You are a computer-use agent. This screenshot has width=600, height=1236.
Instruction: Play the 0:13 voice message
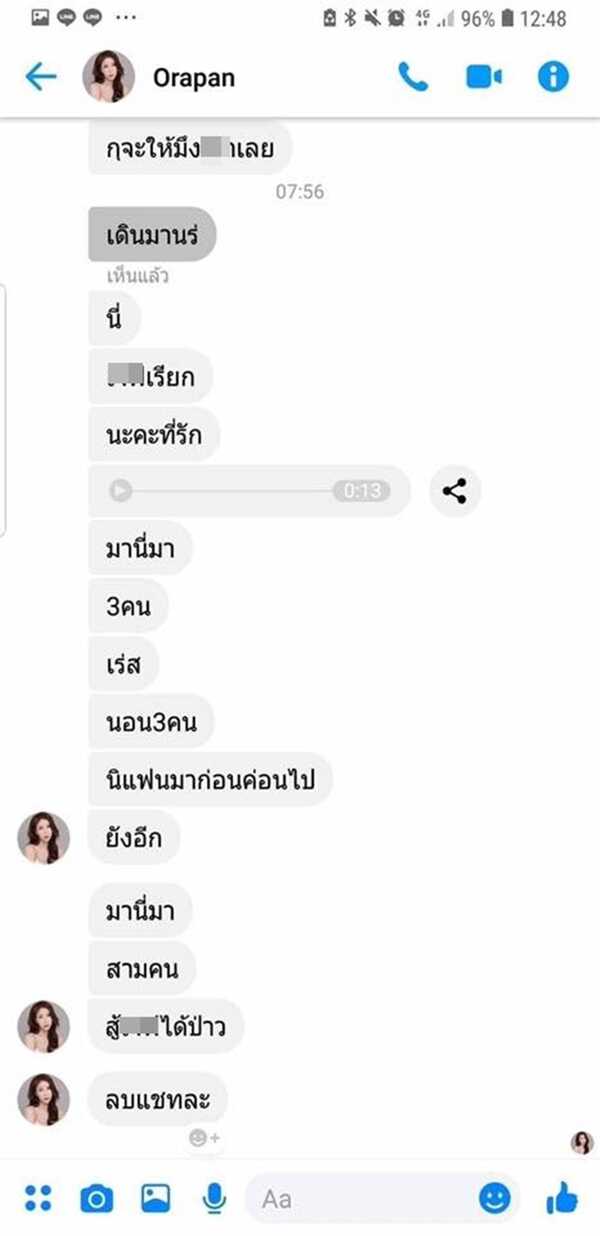pos(120,491)
